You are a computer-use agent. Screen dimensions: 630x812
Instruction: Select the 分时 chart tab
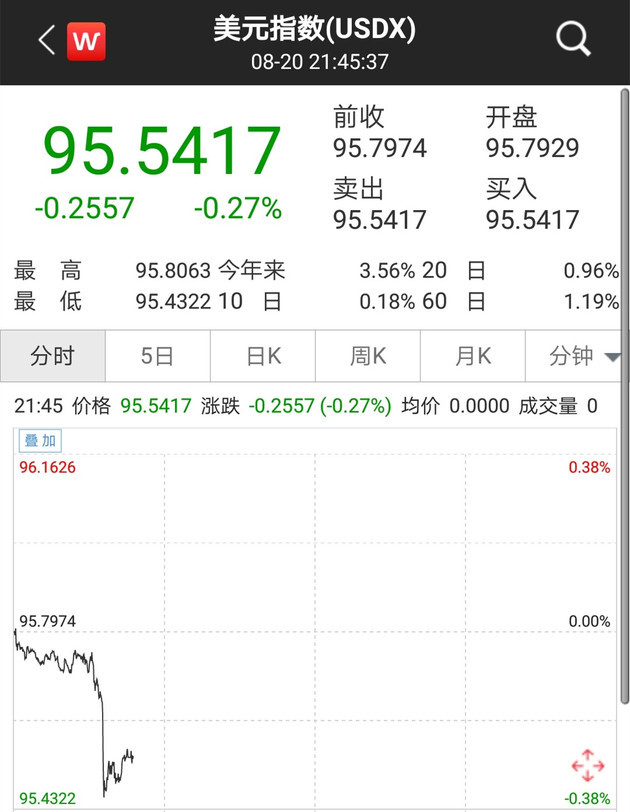point(52,355)
